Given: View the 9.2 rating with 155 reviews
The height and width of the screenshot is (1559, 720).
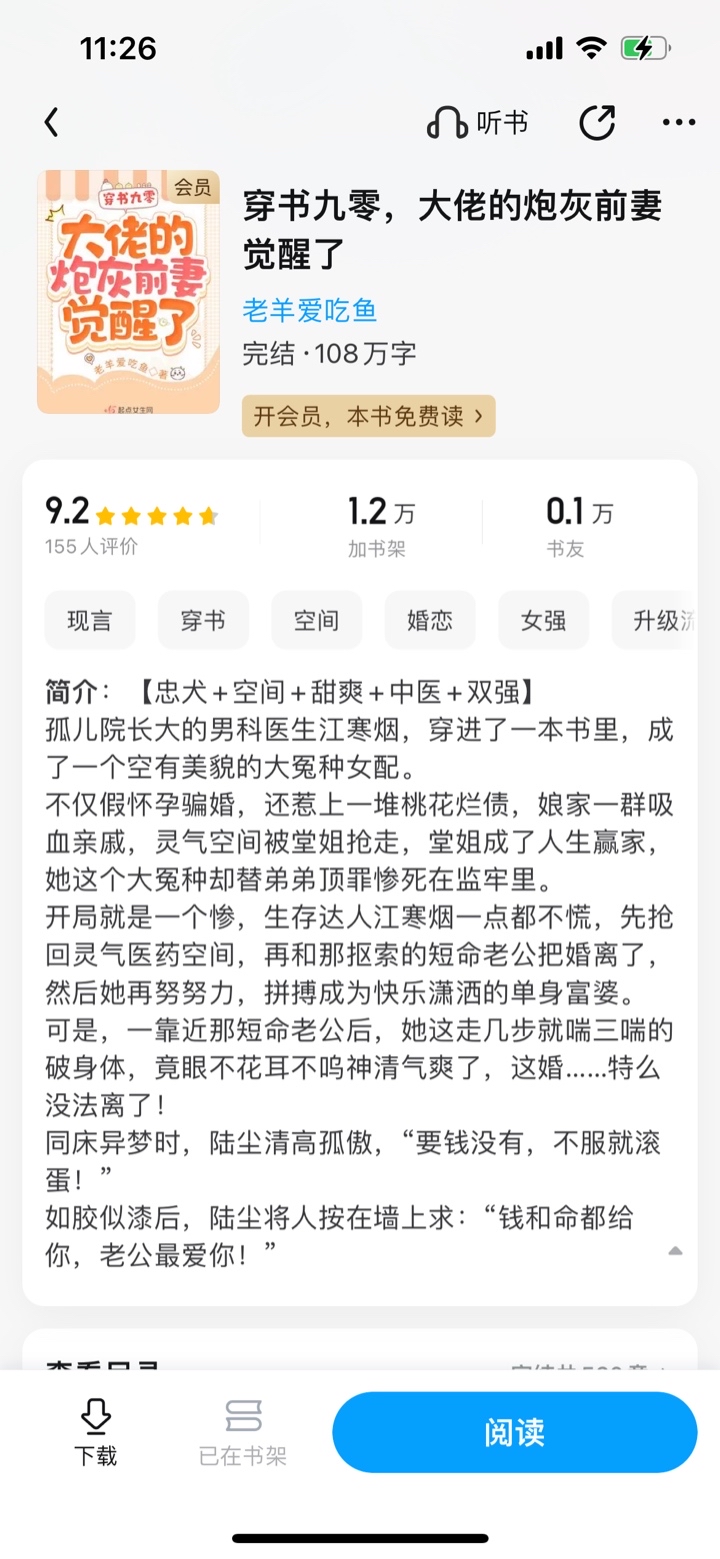Looking at the screenshot, I should point(131,526).
